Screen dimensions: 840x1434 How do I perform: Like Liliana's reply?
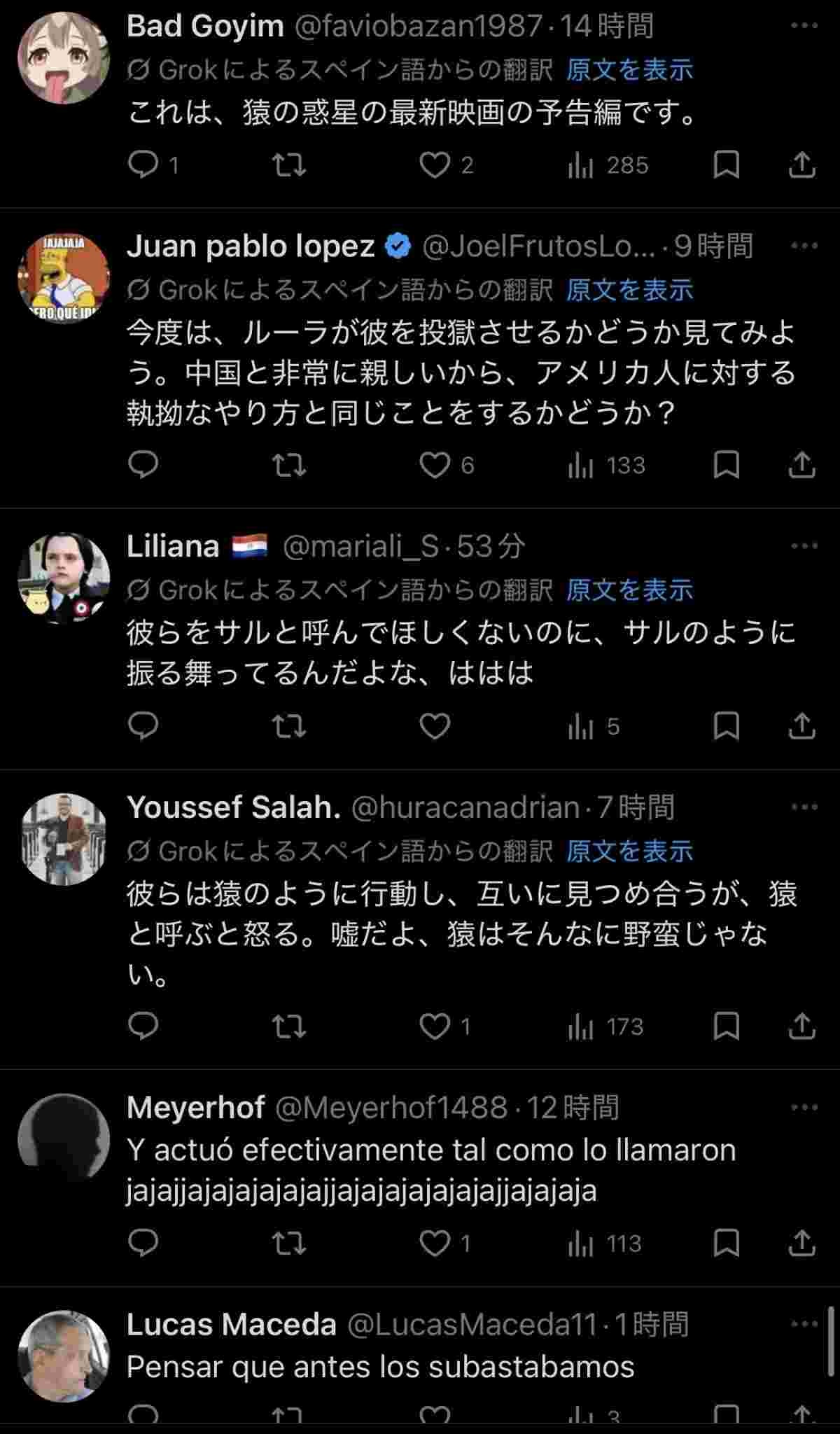tap(435, 726)
